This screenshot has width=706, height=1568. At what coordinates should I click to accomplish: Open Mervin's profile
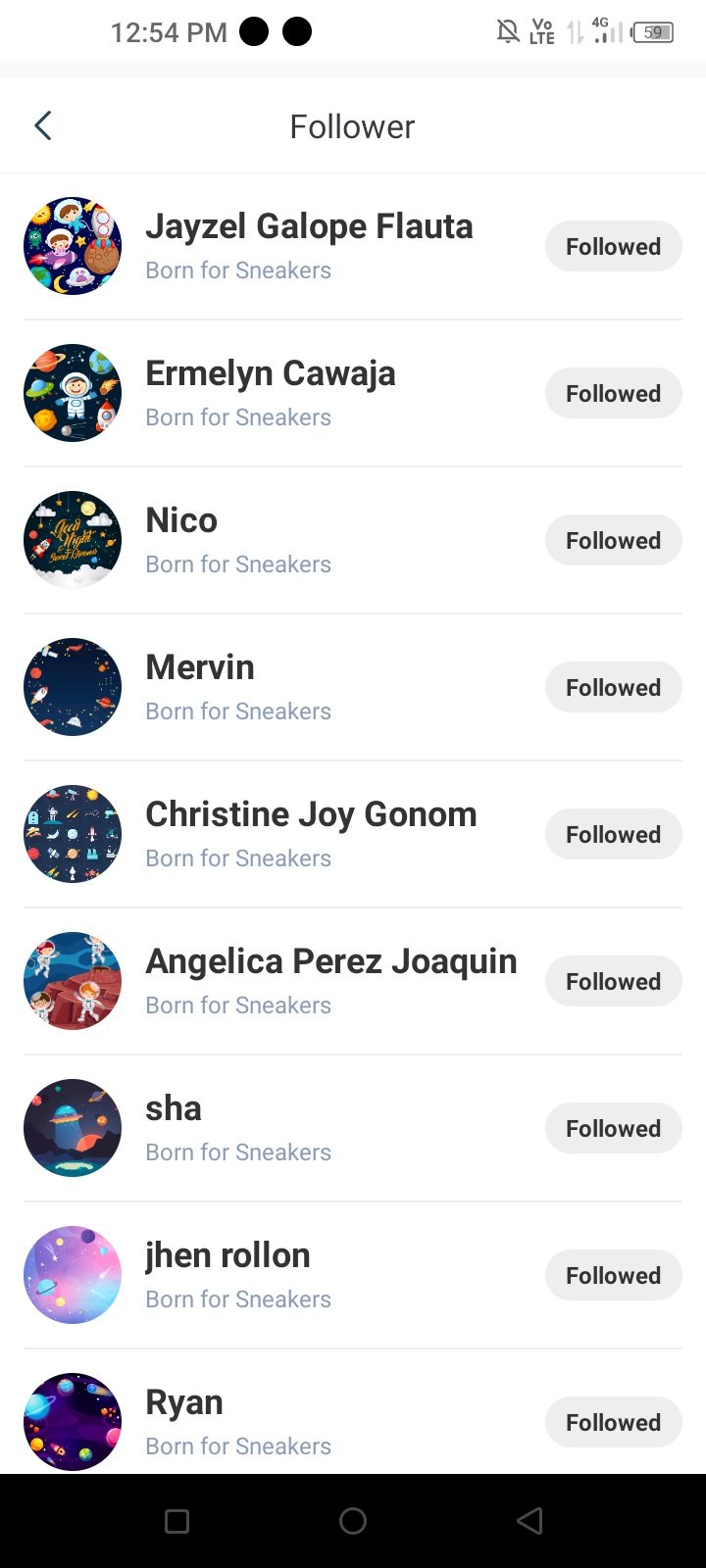pyautogui.click(x=200, y=668)
